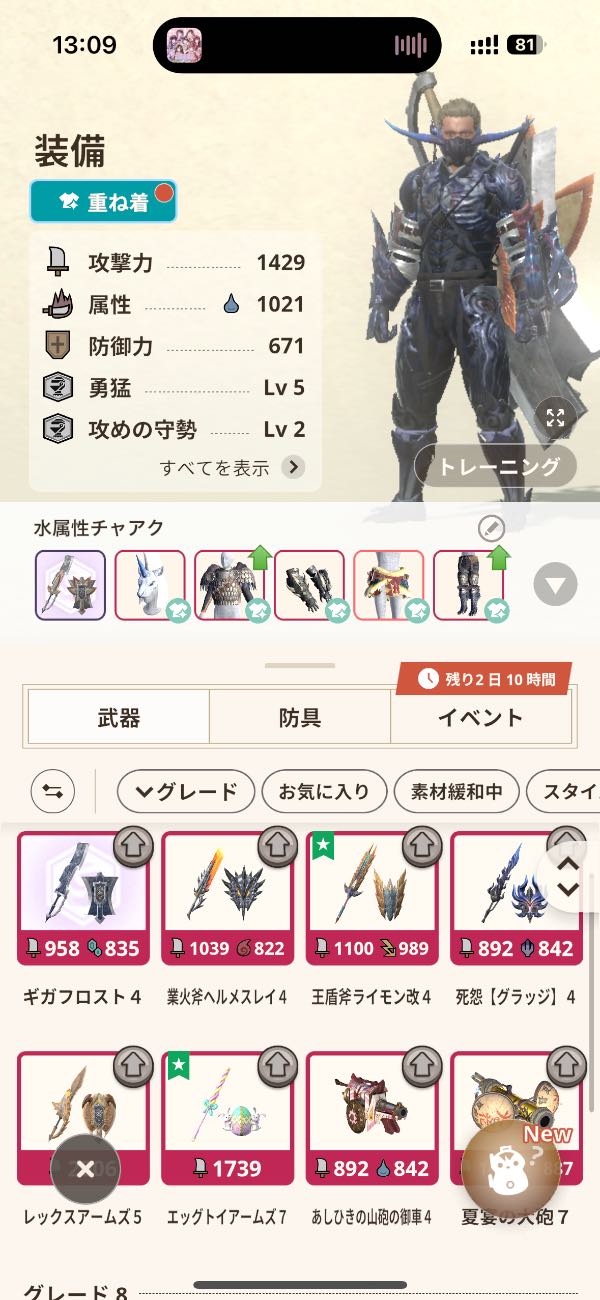Apply the 素材緩和中 filter chip
The height and width of the screenshot is (1300, 600).
coord(456,792)
